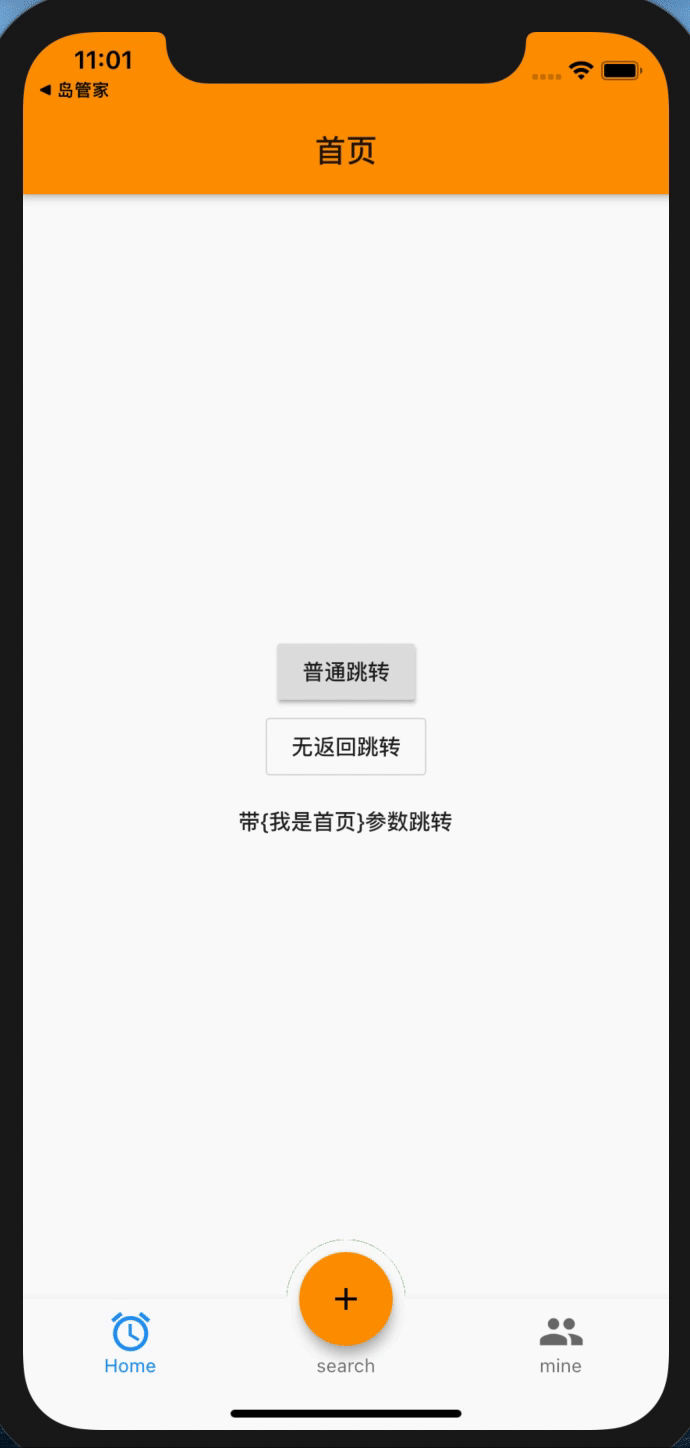Return to 岛管家 app via back link
Screen dimensions: 690x1448
coord(74,90)
